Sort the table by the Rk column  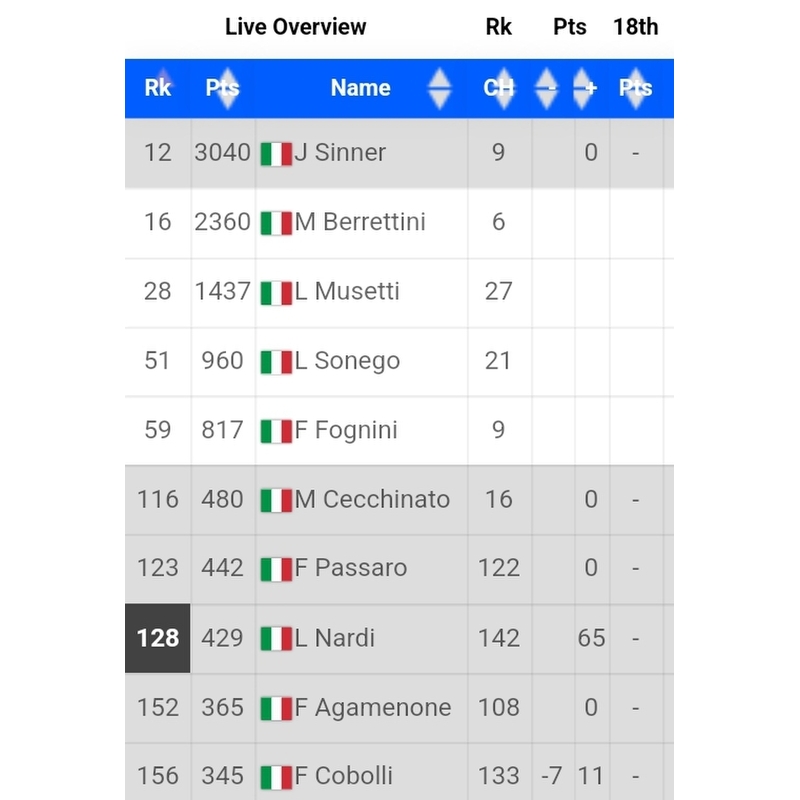click(158, 88)
